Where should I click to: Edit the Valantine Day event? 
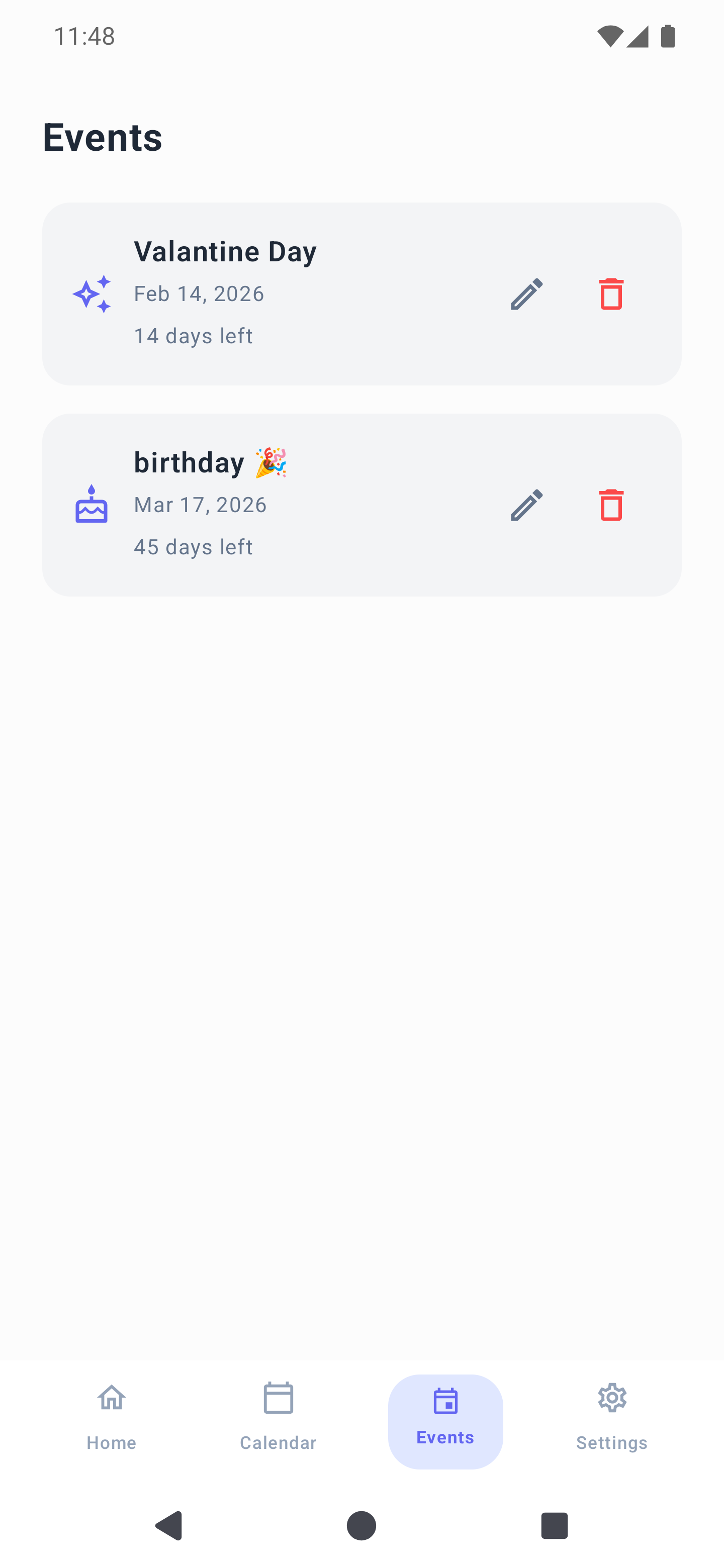coord(525,295)
